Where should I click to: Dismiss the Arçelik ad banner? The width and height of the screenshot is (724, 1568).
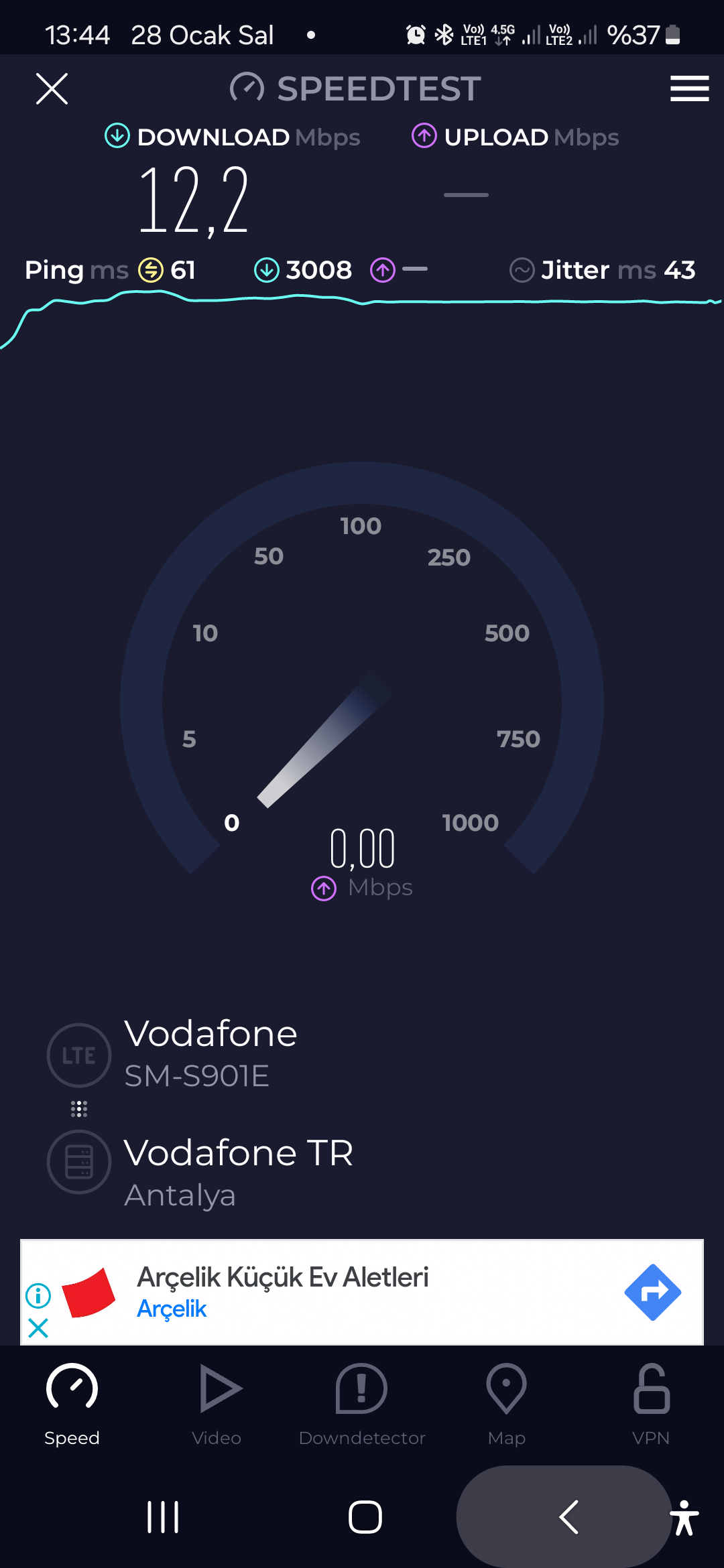[38, 1327]
